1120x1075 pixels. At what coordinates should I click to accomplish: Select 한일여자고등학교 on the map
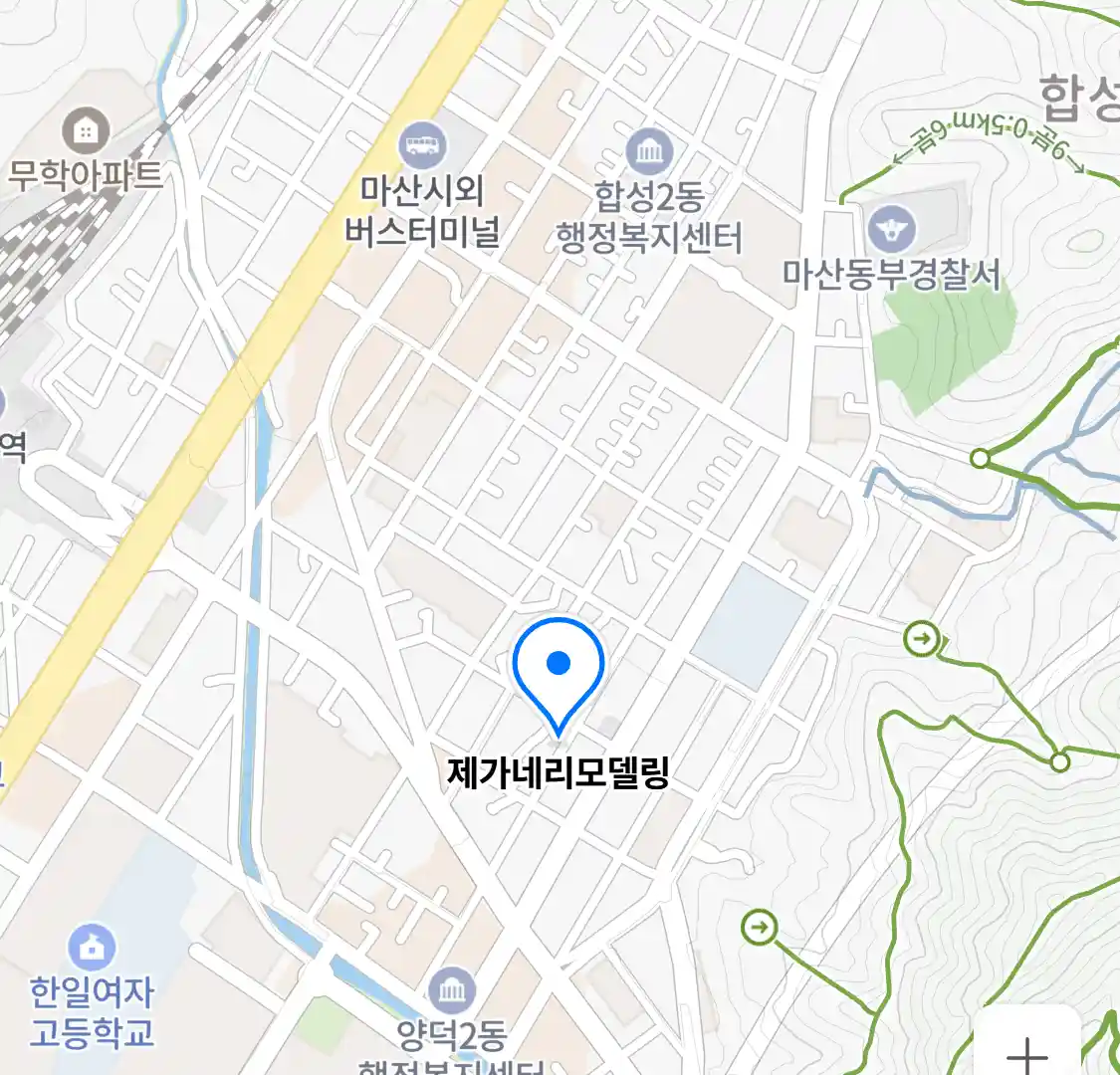[x=92, y=949]
